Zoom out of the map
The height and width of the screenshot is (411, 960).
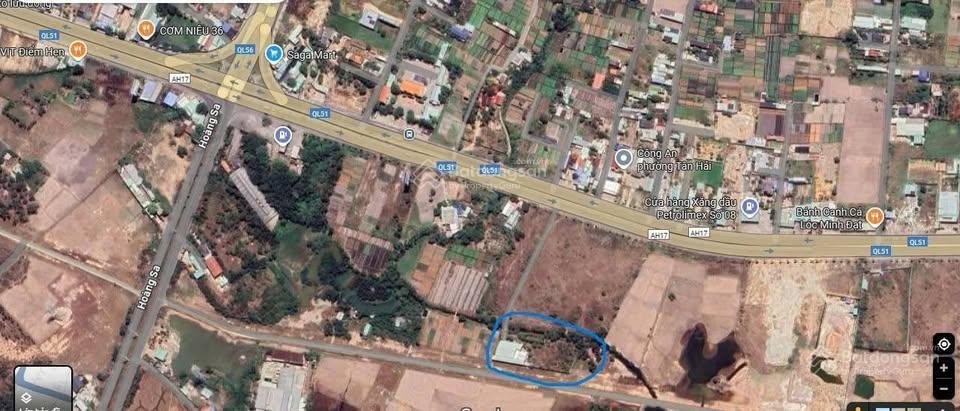[944, 388]
